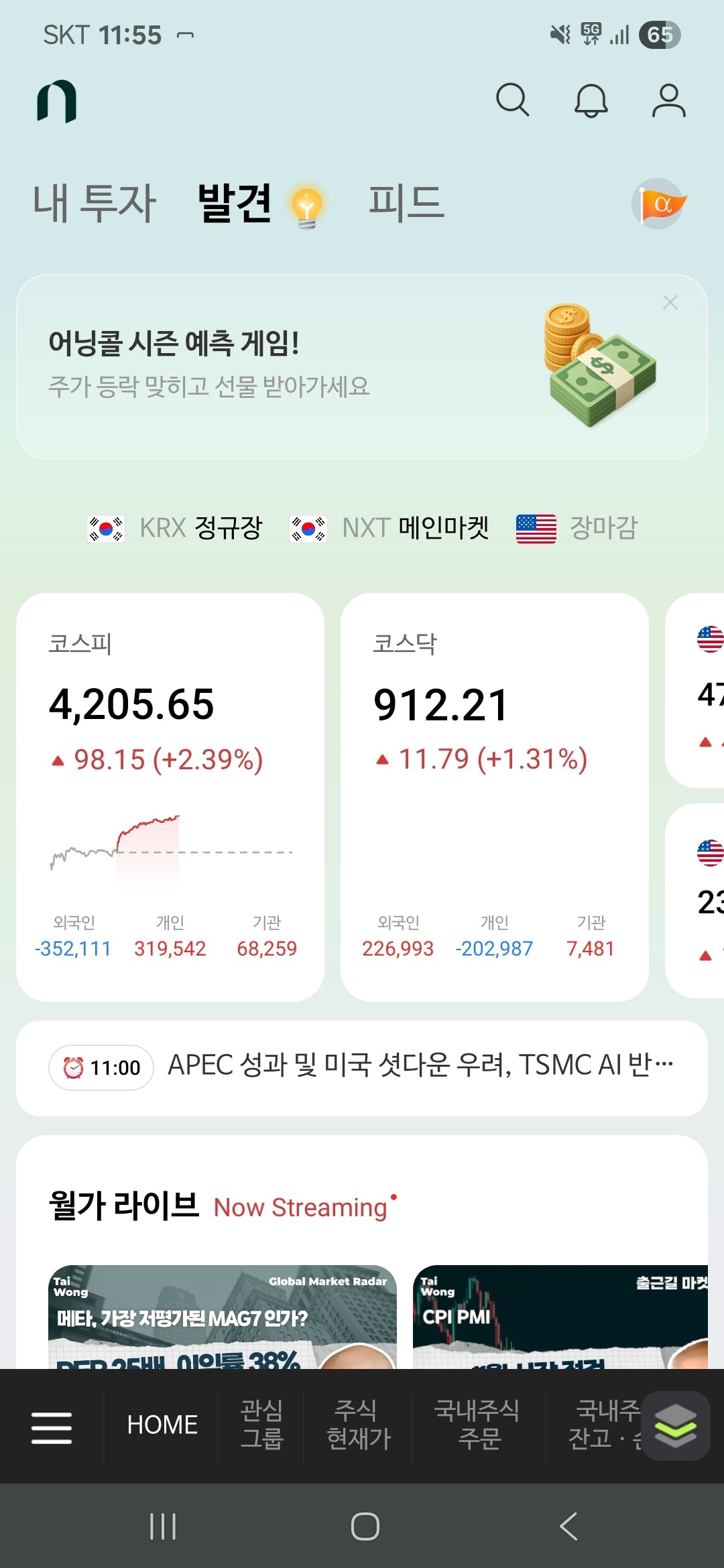
Task: Play the CPI PMI live video
Action: pyautogui.click(x=560, y=1317)
